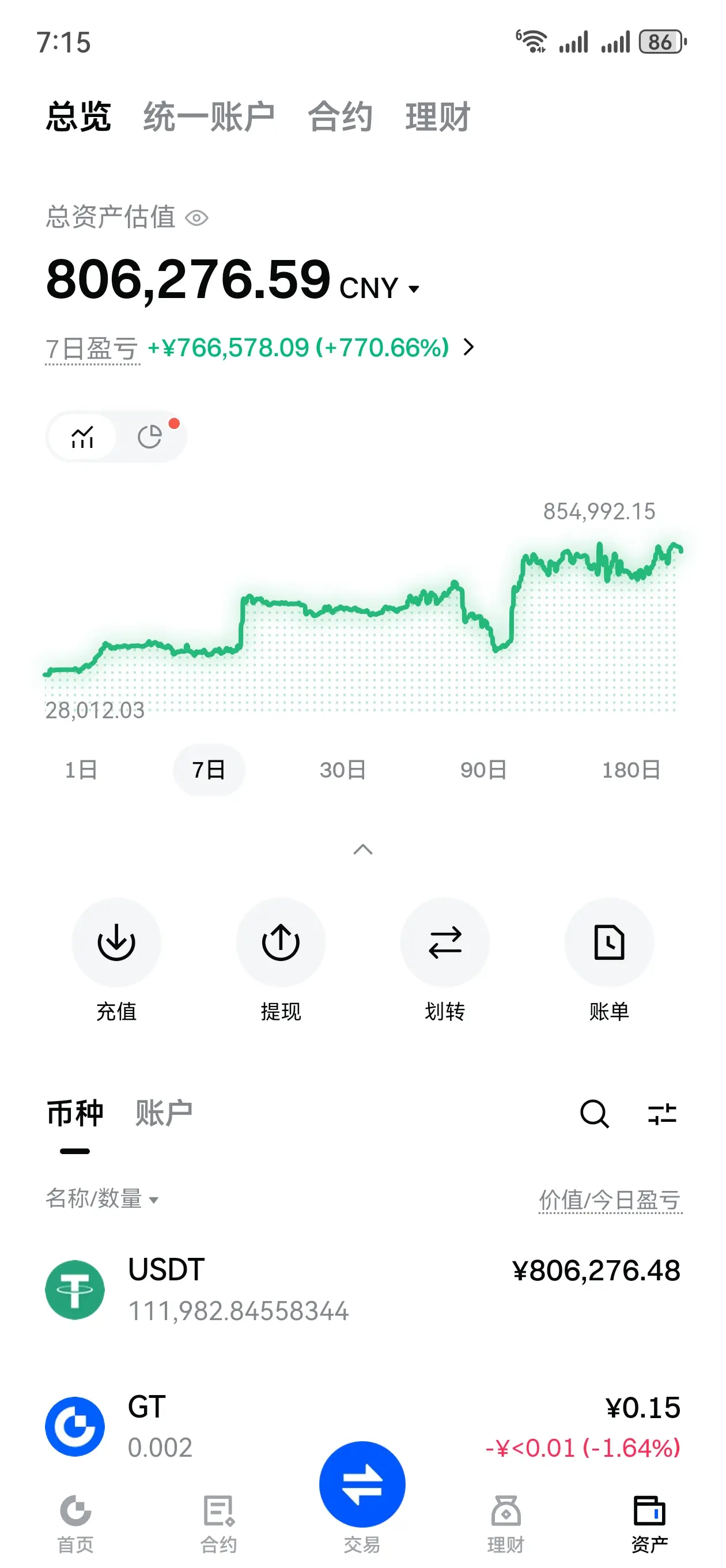Tap 提现 to withdraw funds

281,943
